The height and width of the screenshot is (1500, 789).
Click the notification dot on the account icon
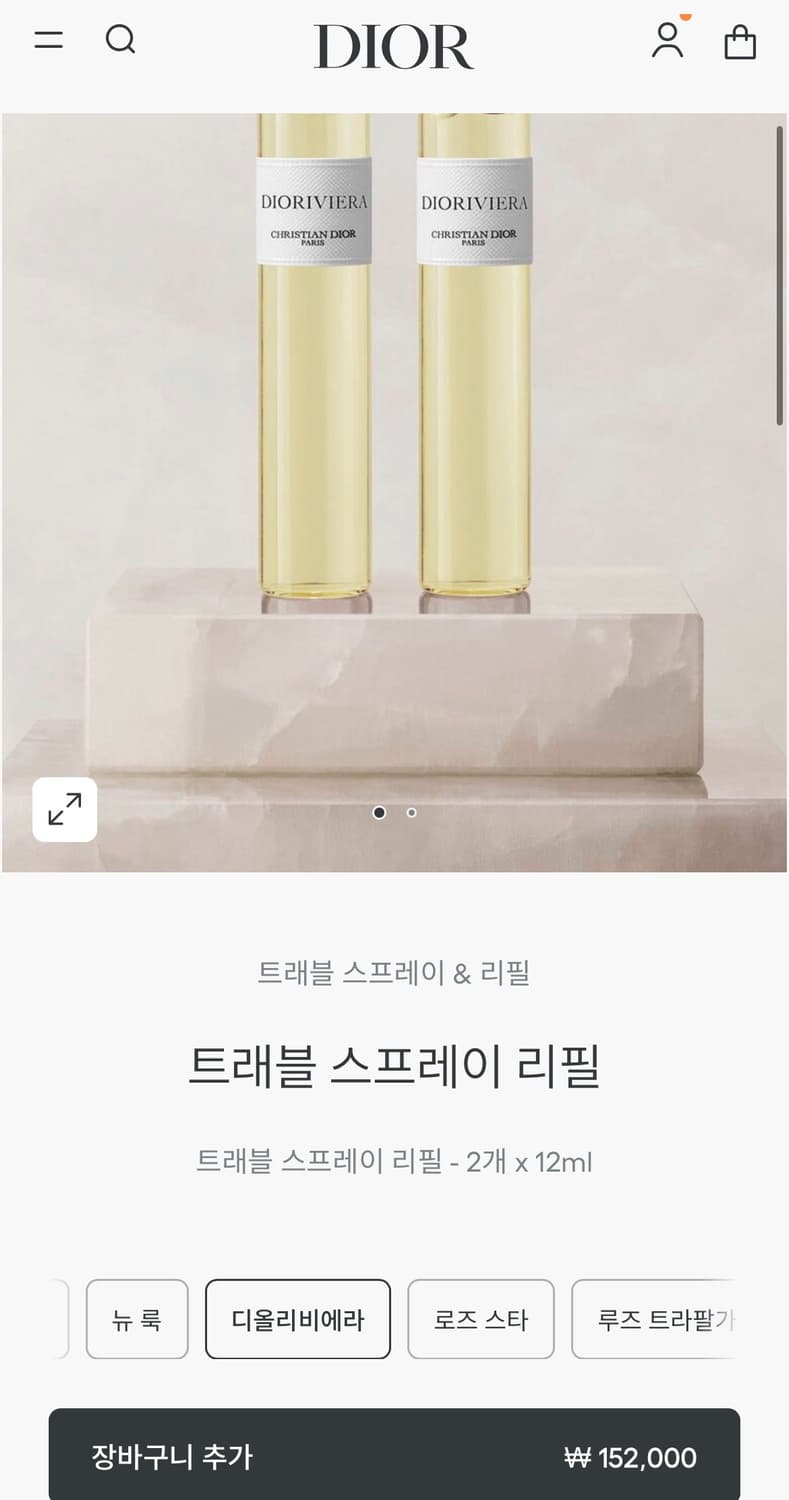tap(685, 17)
